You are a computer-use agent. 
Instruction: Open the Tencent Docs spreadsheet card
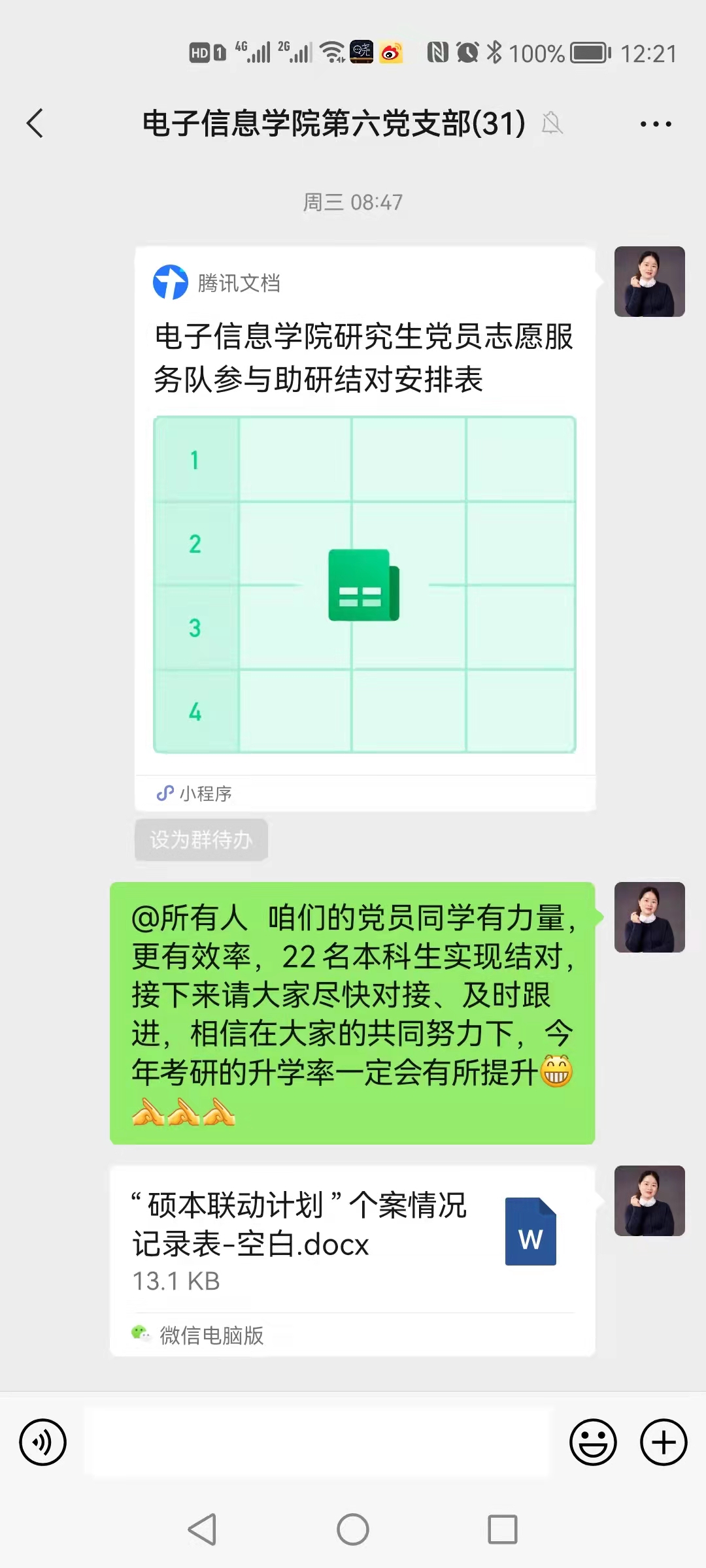coord(365,529)
